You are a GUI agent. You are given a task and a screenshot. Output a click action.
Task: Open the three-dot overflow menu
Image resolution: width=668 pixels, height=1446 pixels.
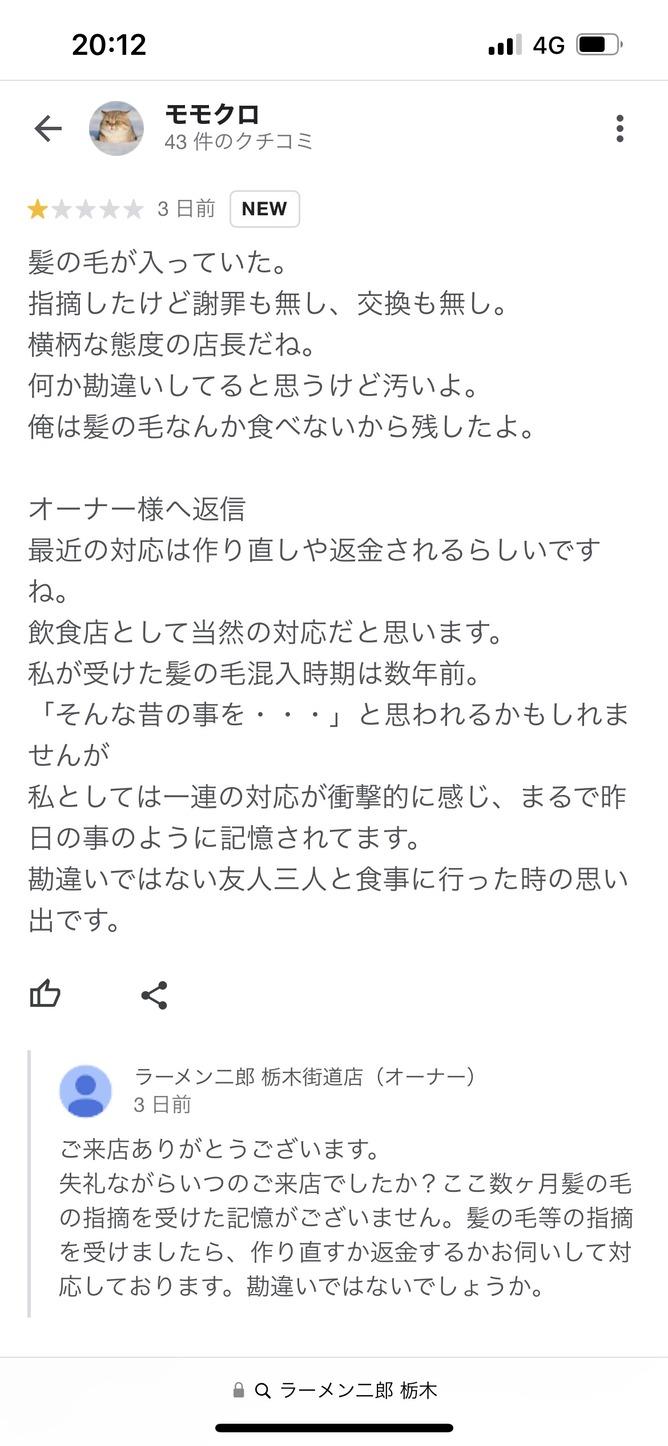pos(620,129)
